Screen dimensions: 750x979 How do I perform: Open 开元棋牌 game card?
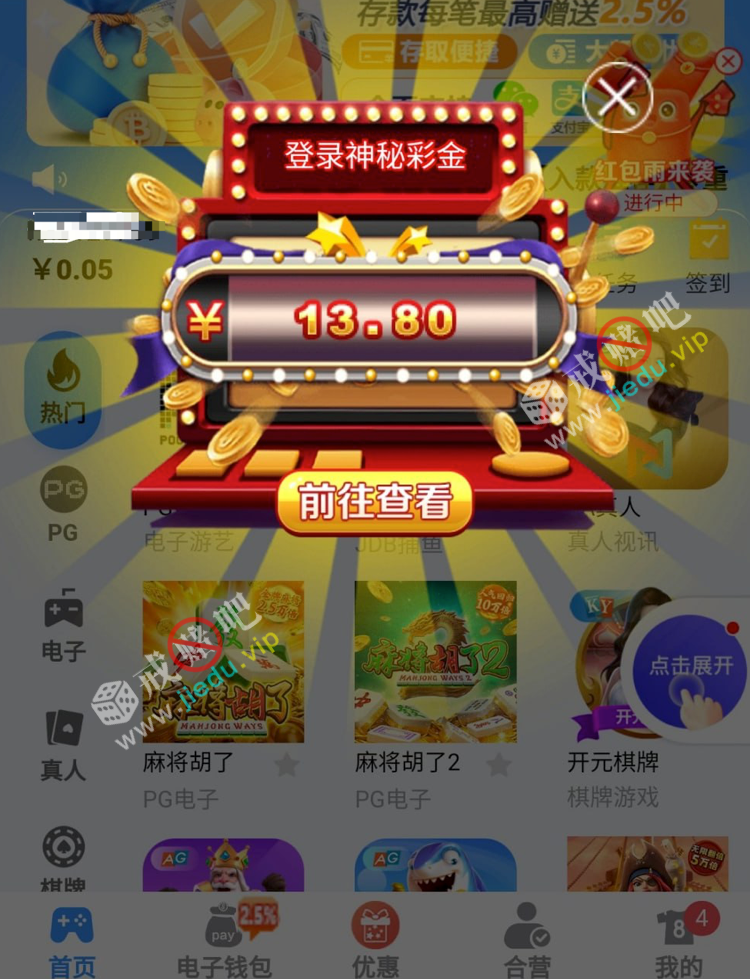point(612,662)
